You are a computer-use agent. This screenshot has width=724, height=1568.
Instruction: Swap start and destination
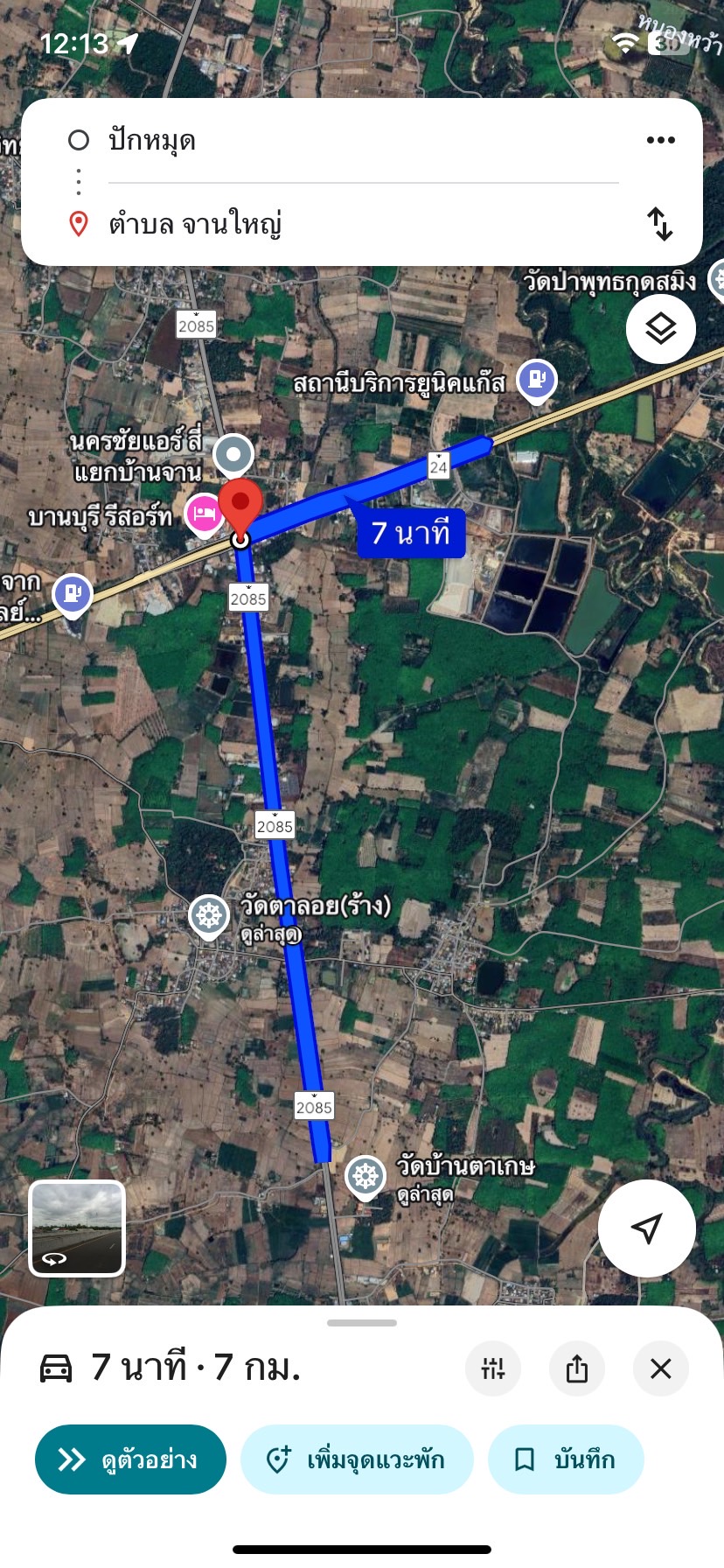pos(660,224)
